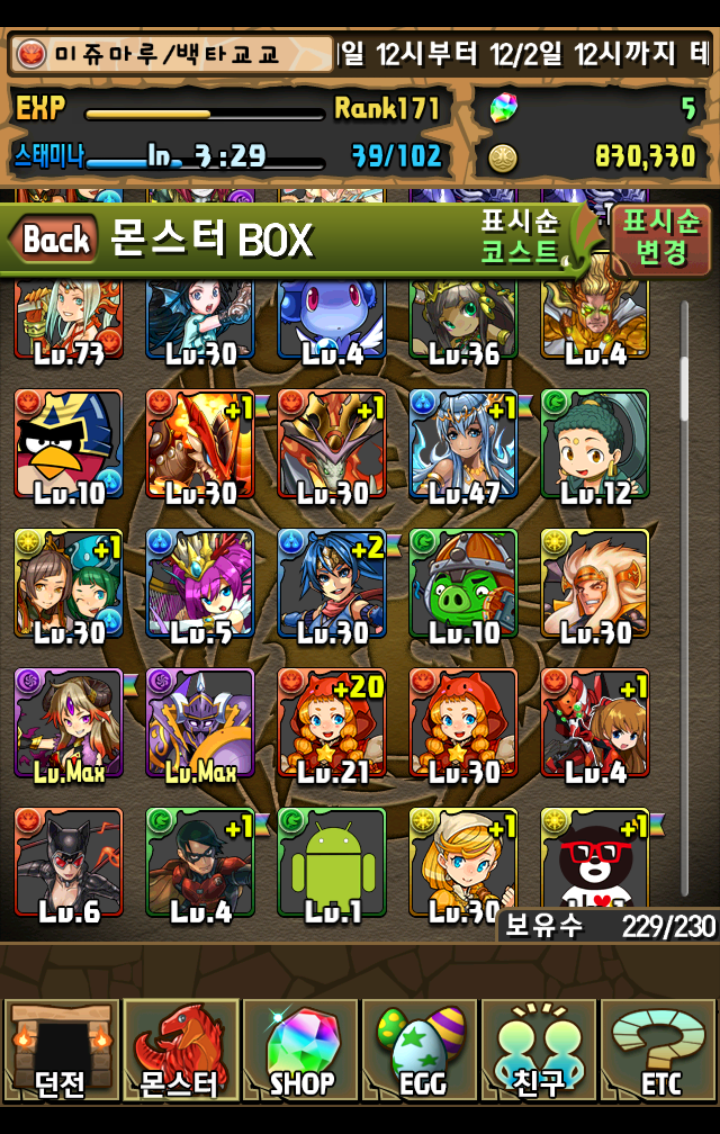This screenshot has height=1134, width=720.
Task: Select the blue-haired fighter with +2
Action: point(332,584)
